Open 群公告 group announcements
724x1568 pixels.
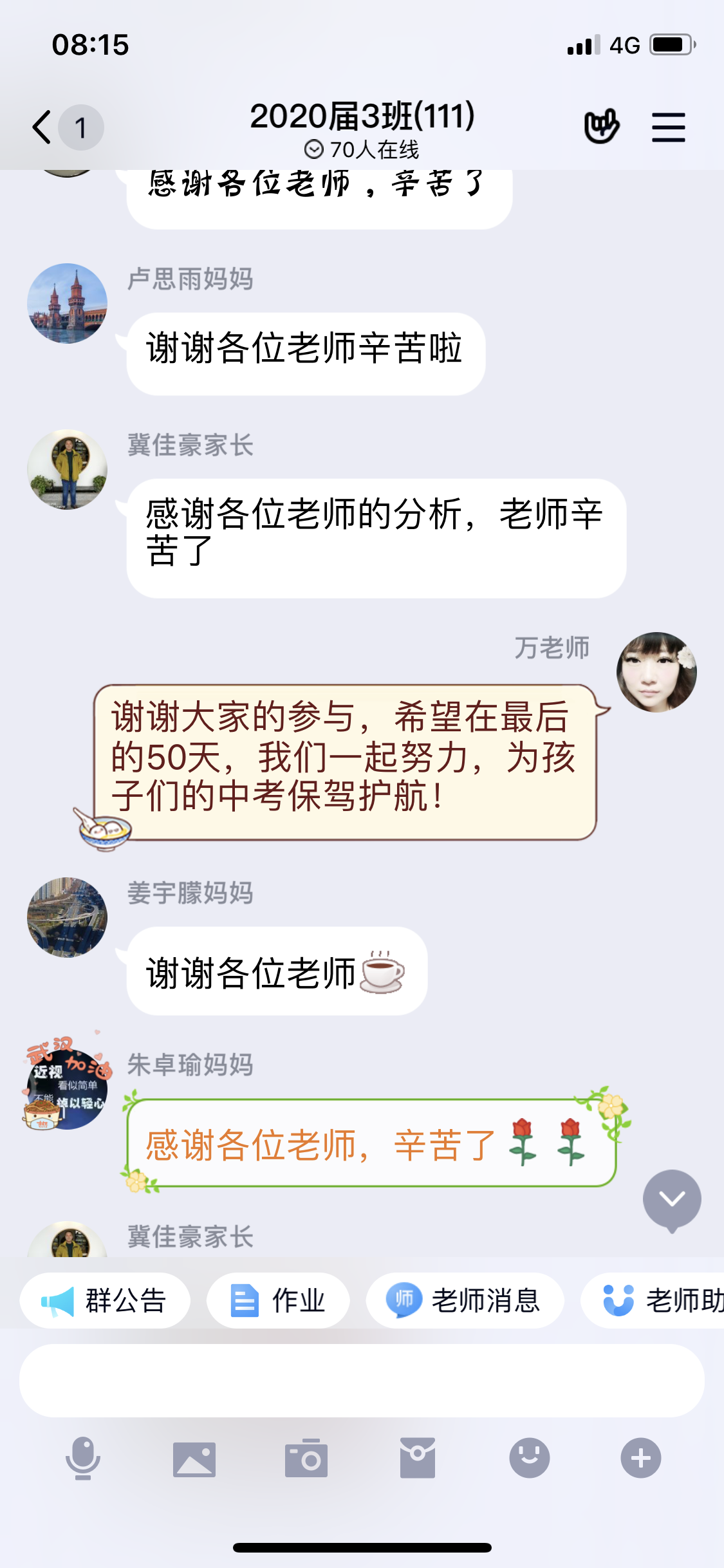point(105,1300)
